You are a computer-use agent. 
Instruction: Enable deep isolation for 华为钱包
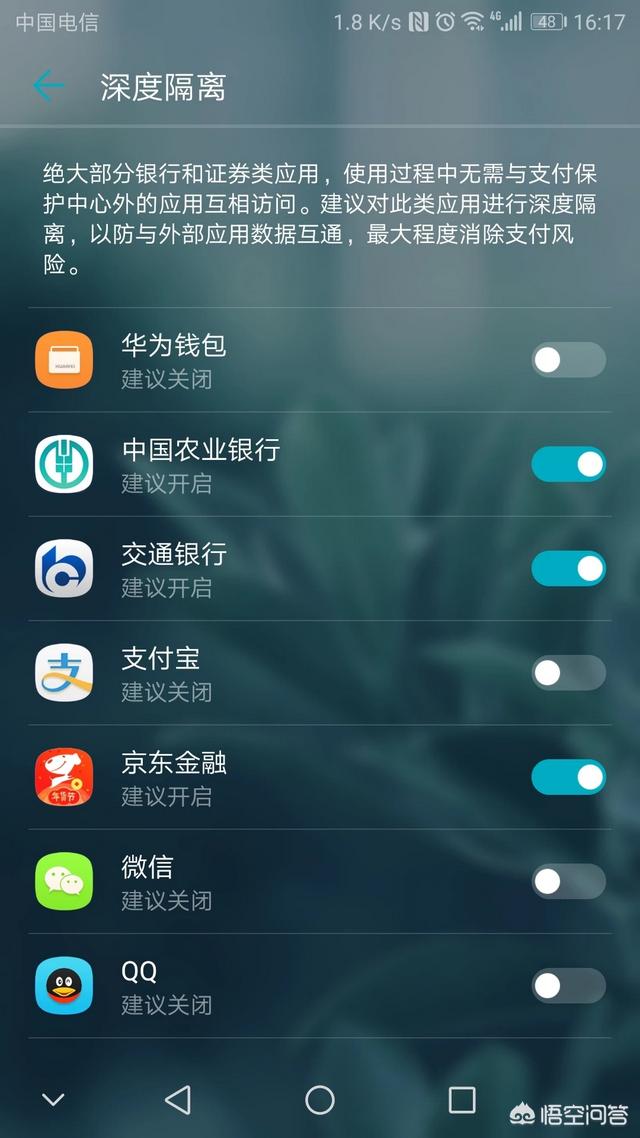click(569, 360)
